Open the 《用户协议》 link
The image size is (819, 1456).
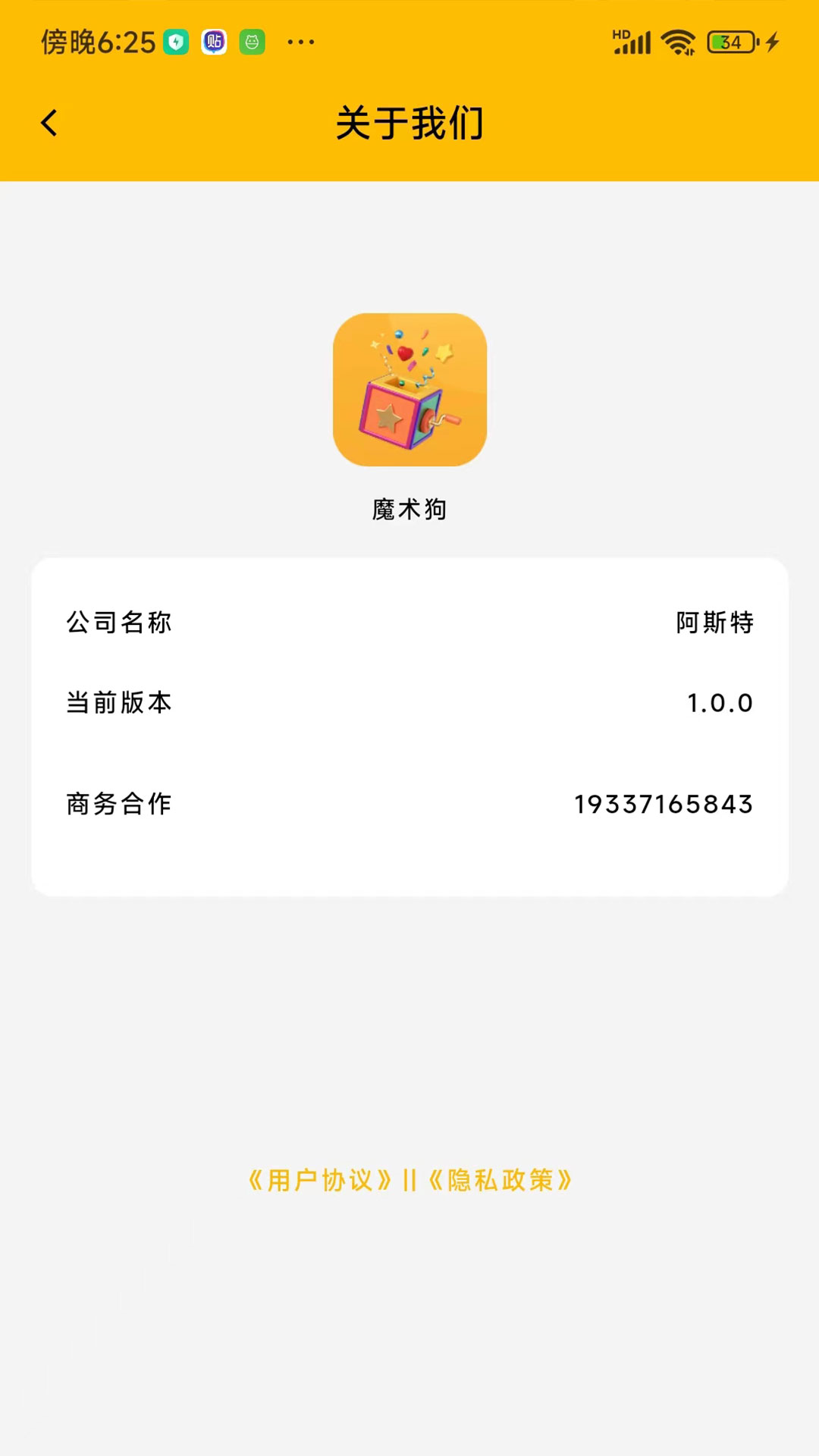318,1180
